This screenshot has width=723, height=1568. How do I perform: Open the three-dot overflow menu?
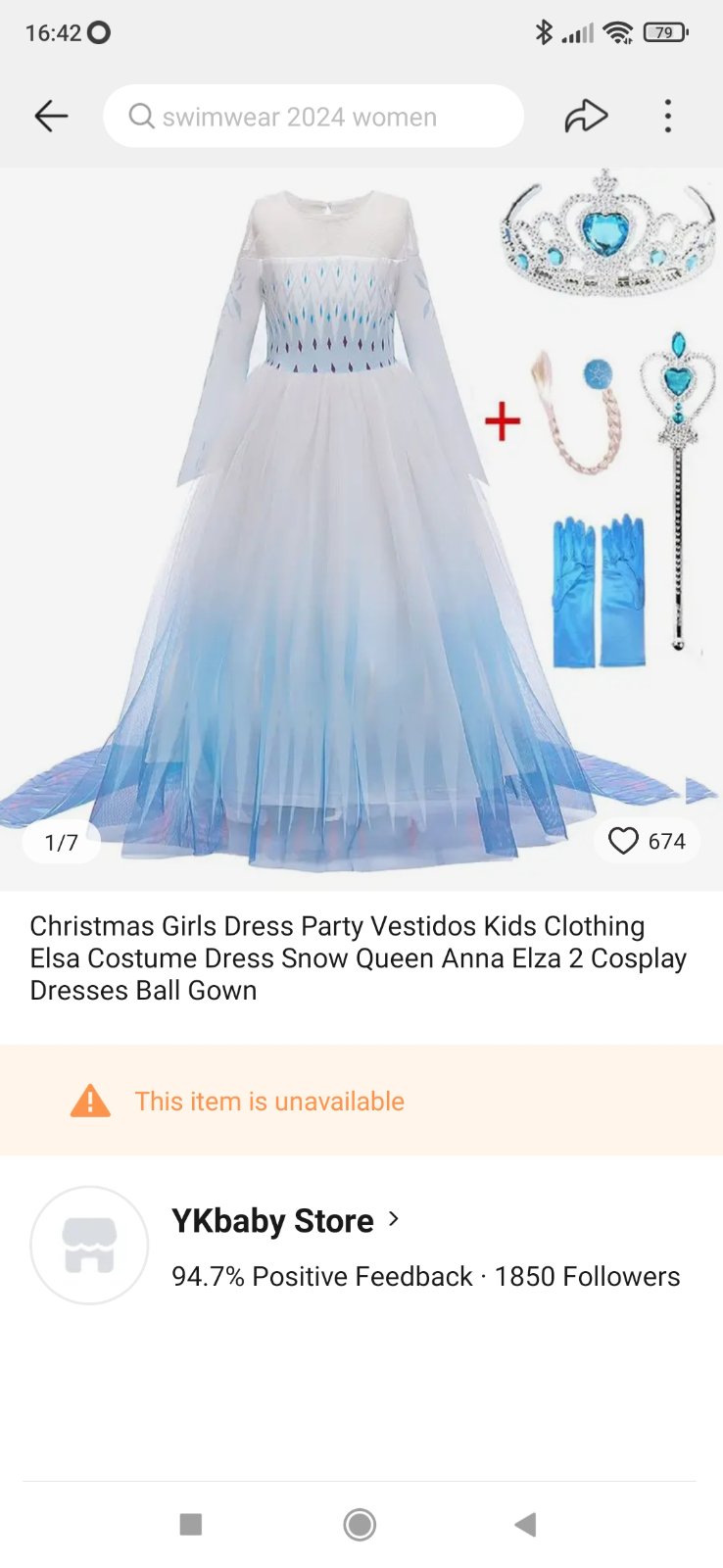(x=668, y=117)
